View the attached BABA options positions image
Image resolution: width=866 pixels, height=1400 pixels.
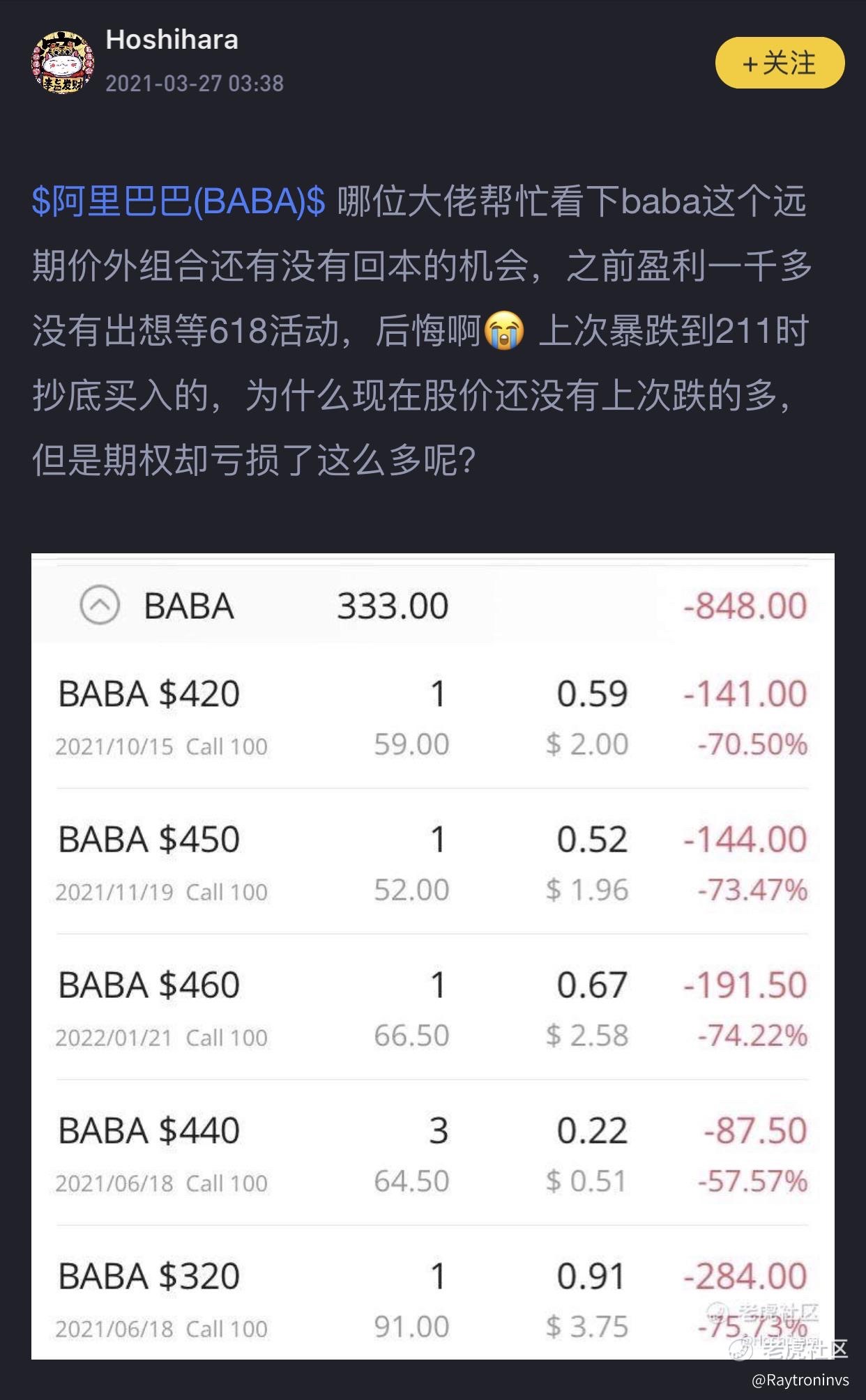click(x=433, y=956)
